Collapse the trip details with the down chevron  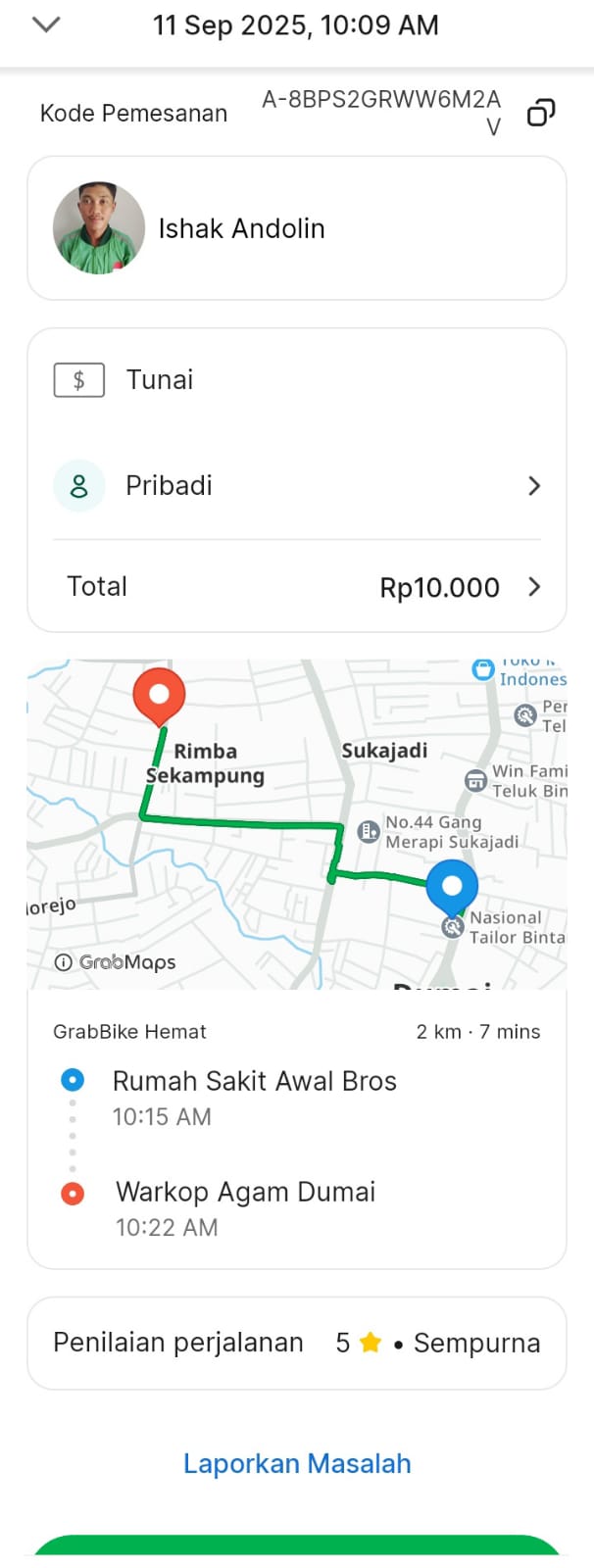[x=46, y=24]
